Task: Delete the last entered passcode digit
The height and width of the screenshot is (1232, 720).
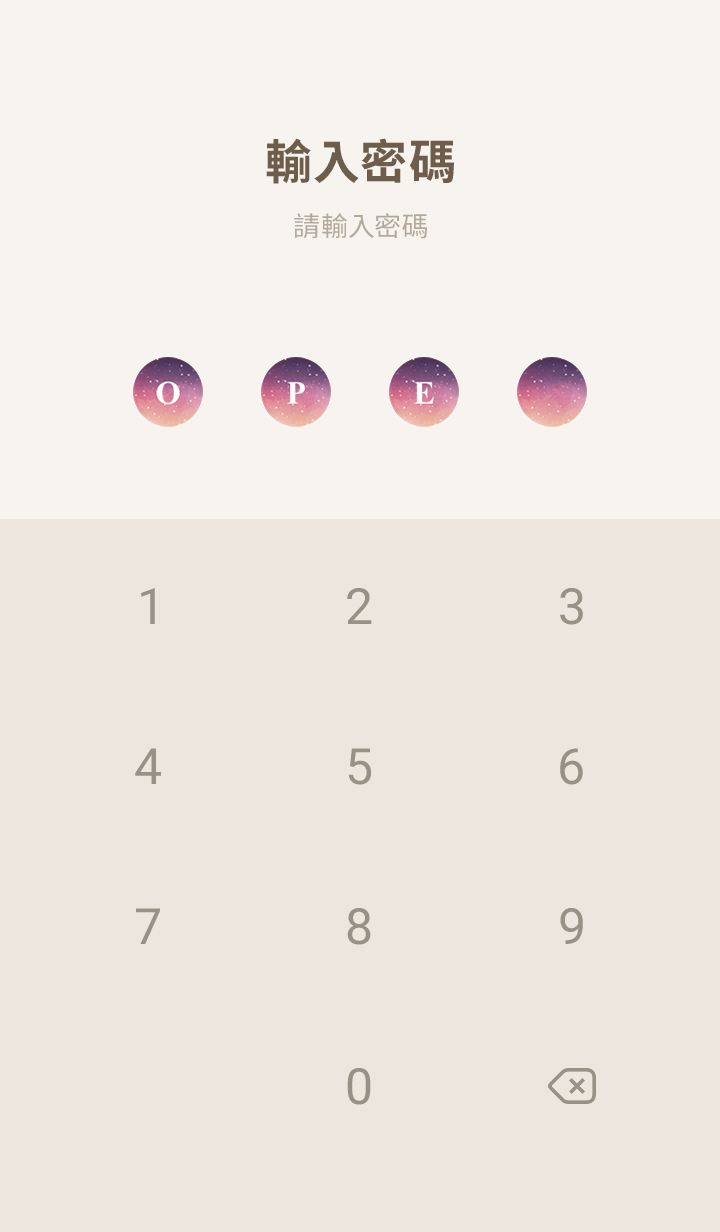Action: 572,1086
